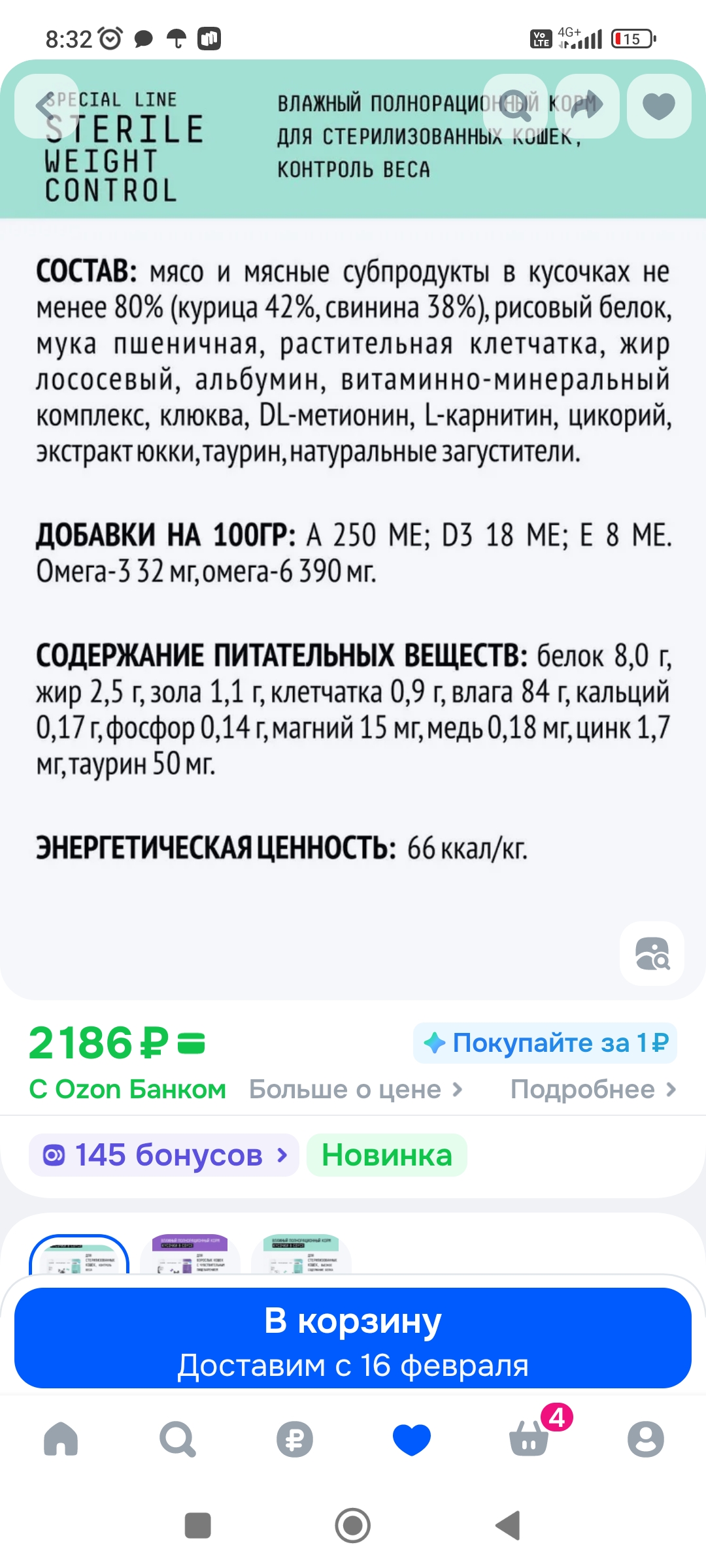Viewport: 706px width, 1568px height.
Task: Open the catalog search tab
Action: click(177, 1439)
